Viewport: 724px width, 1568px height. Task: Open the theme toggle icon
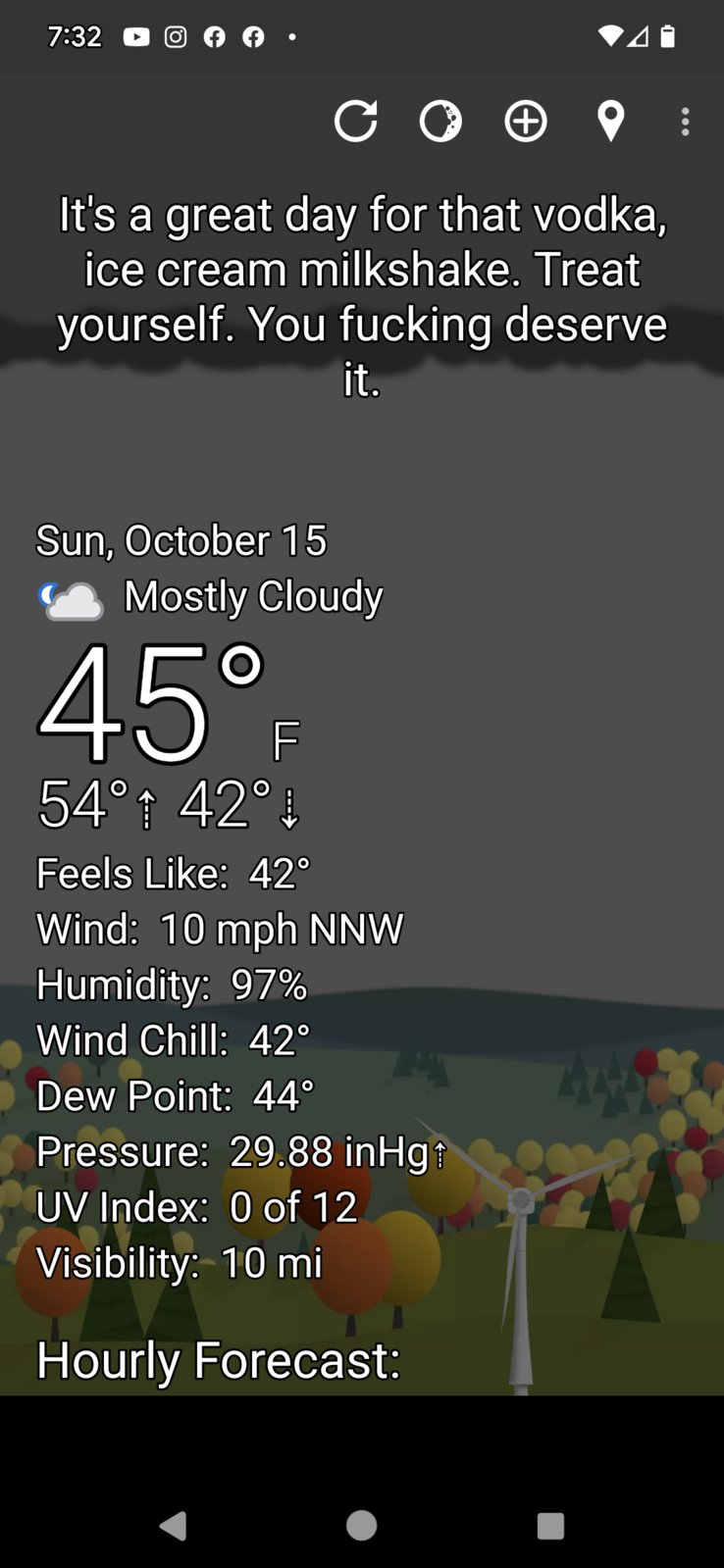coord(440,122)
